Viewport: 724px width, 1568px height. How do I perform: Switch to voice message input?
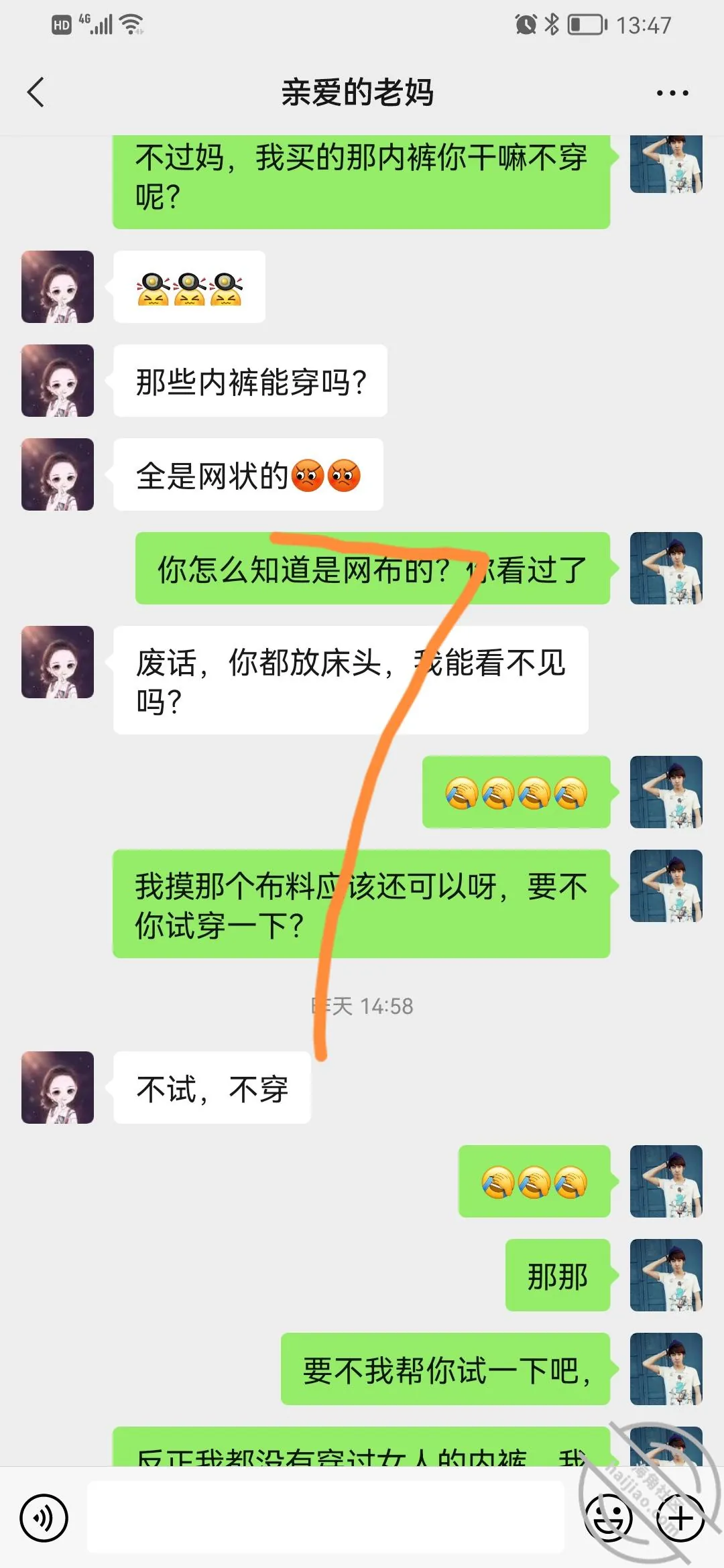44,1518
